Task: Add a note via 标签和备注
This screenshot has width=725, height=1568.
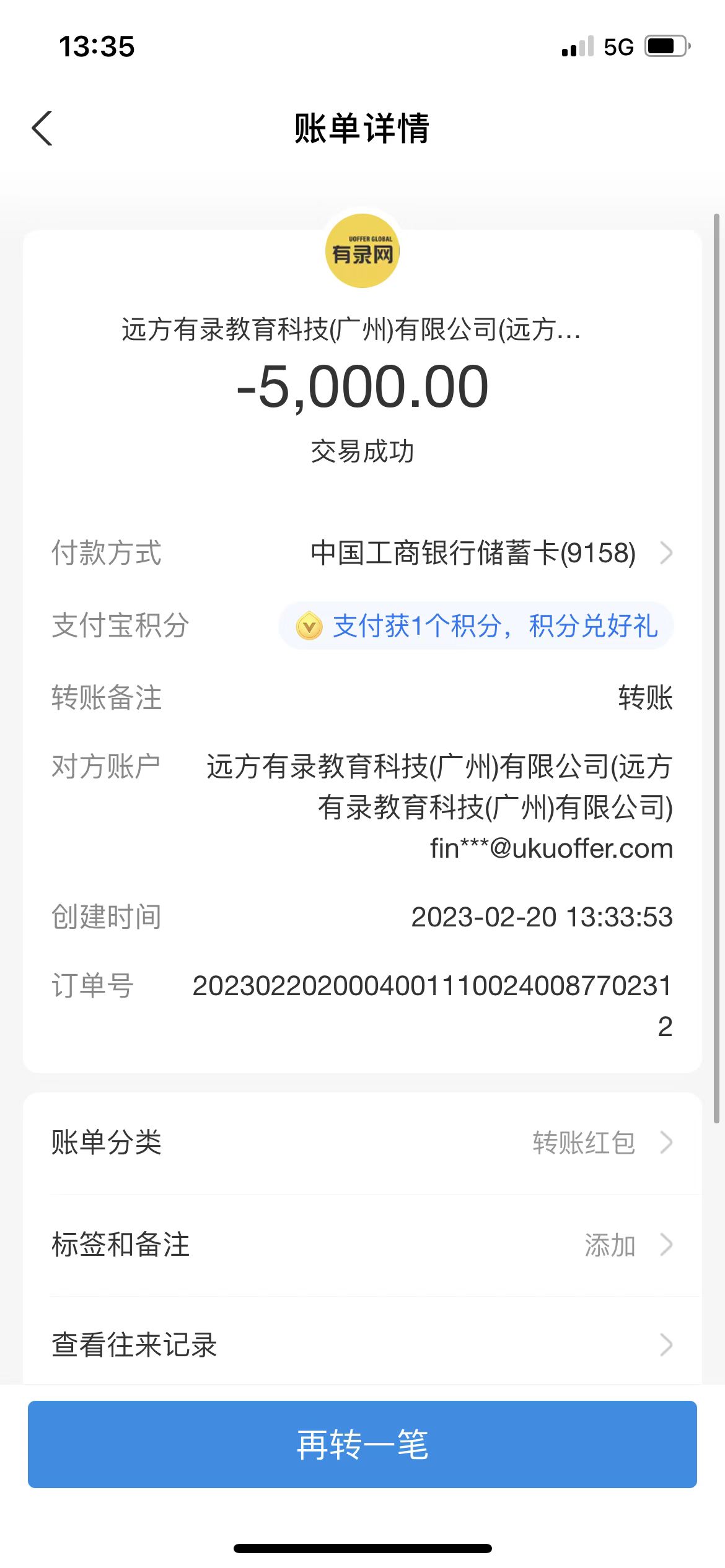Action: (x=362, y=1245)
